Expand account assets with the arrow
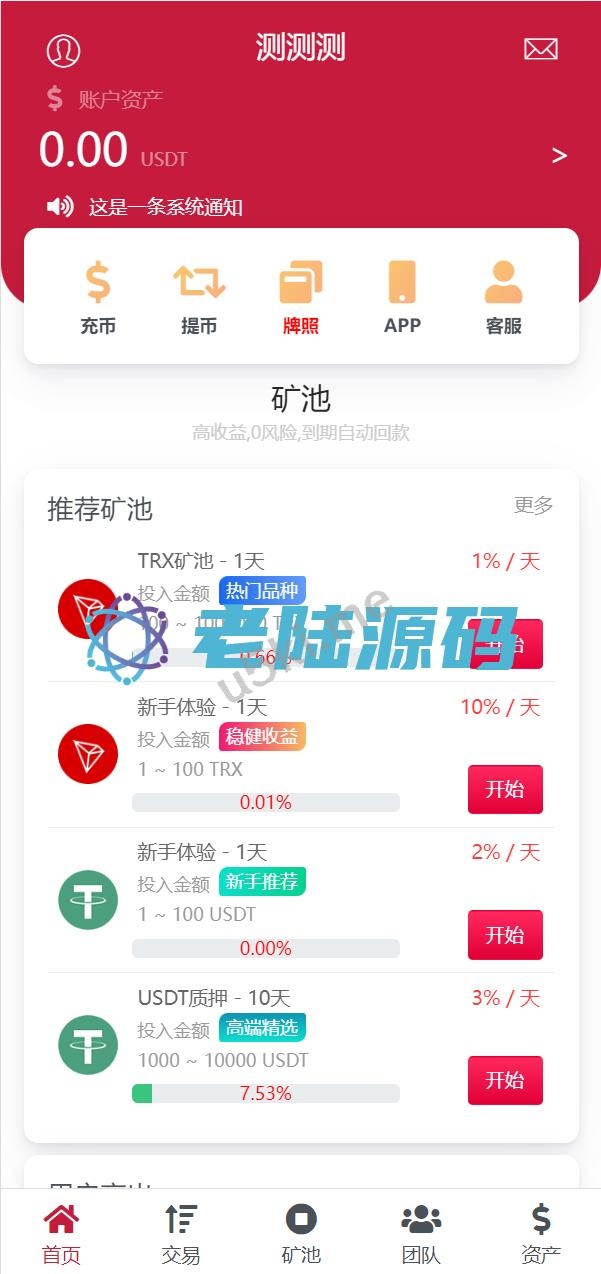601x1274 pixels. 559,155
